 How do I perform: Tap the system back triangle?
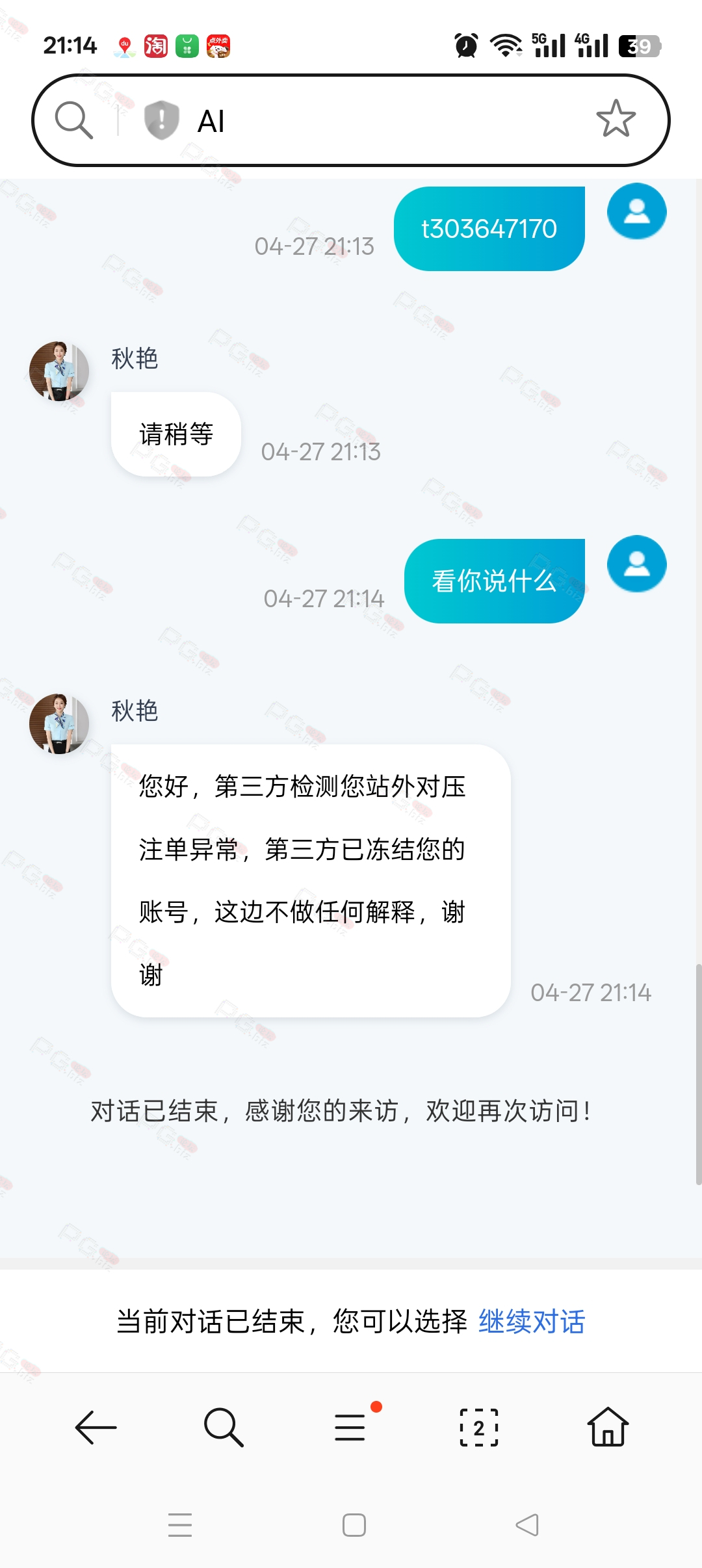point(527,1525)
